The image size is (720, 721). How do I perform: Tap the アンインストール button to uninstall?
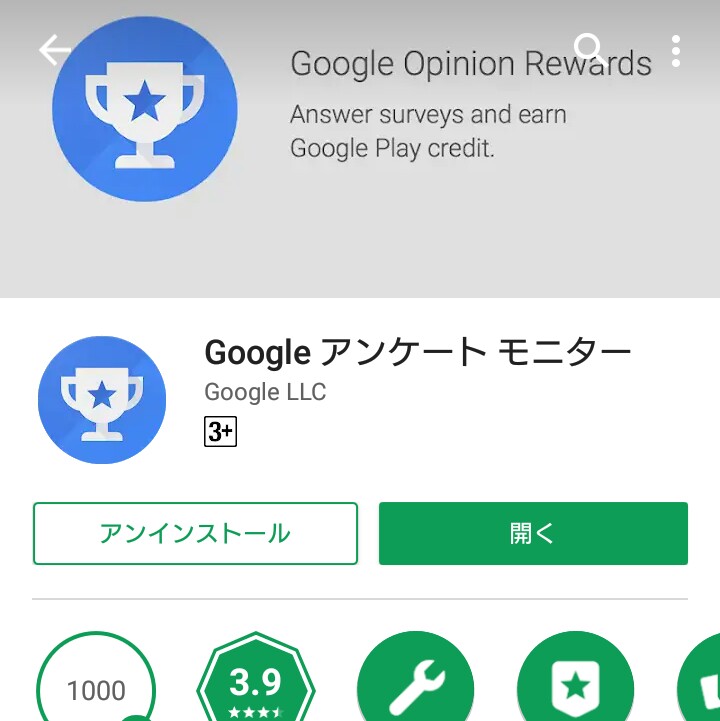tap(195, 534)
